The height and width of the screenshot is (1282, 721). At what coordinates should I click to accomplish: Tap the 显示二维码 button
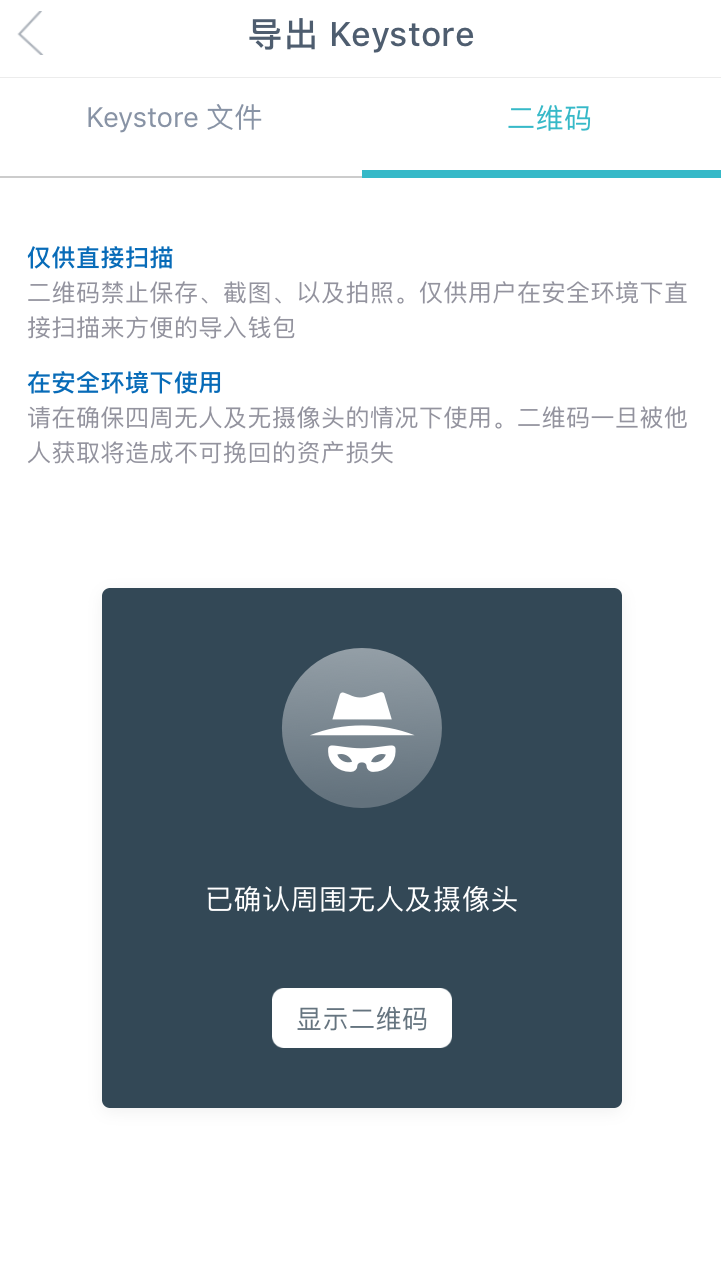pos(361,1017)
